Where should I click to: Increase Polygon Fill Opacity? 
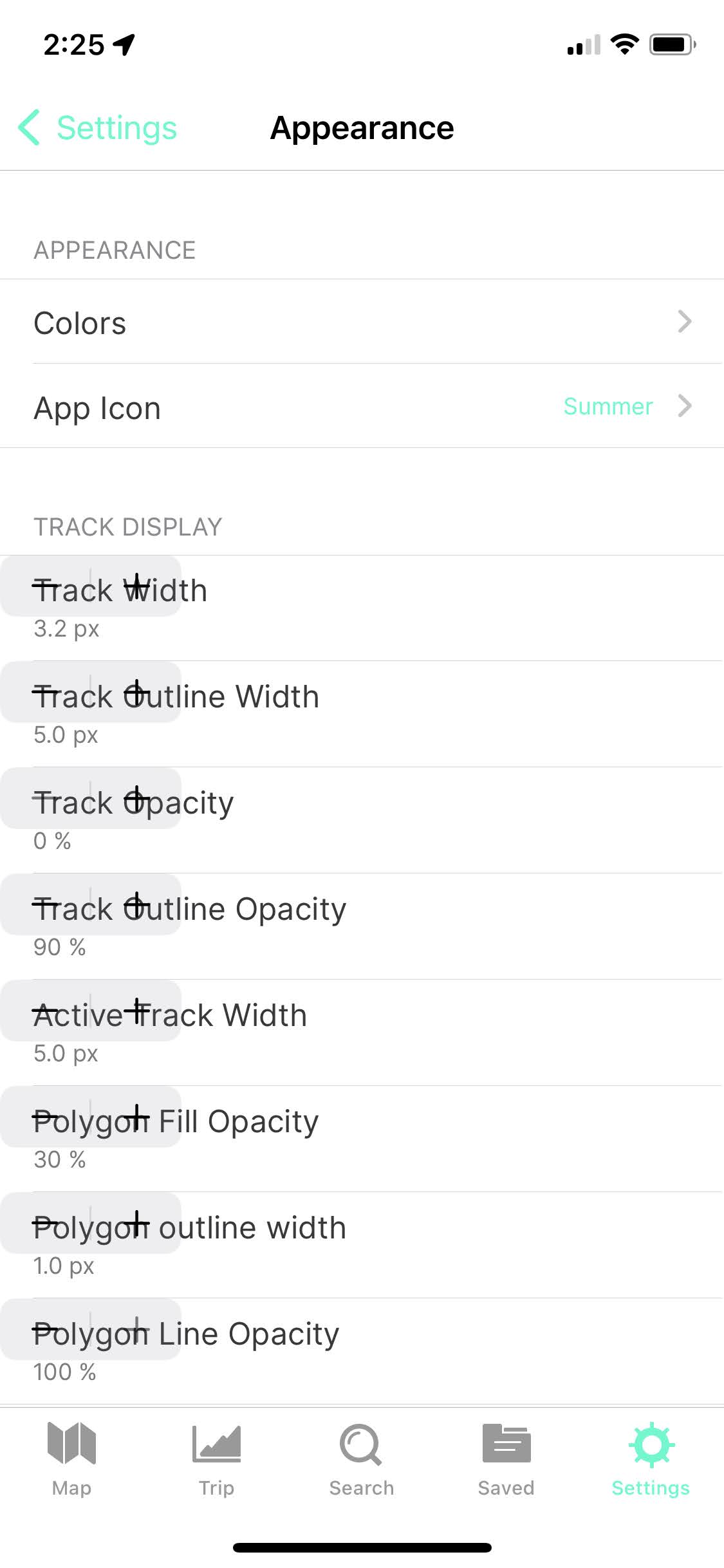[x=136, y=1117]
